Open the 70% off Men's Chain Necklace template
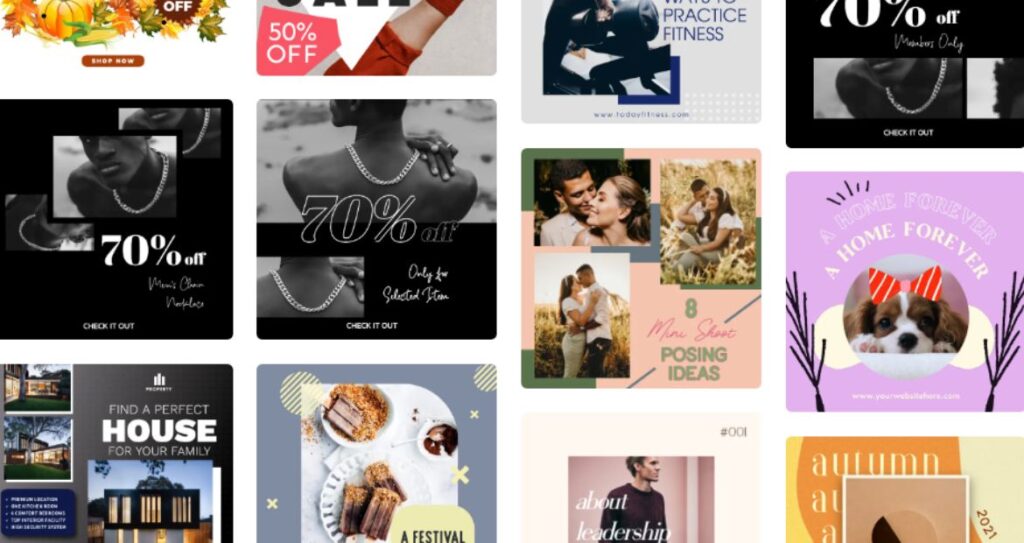The image size is (1024, 543). click(x=116, y=219)
